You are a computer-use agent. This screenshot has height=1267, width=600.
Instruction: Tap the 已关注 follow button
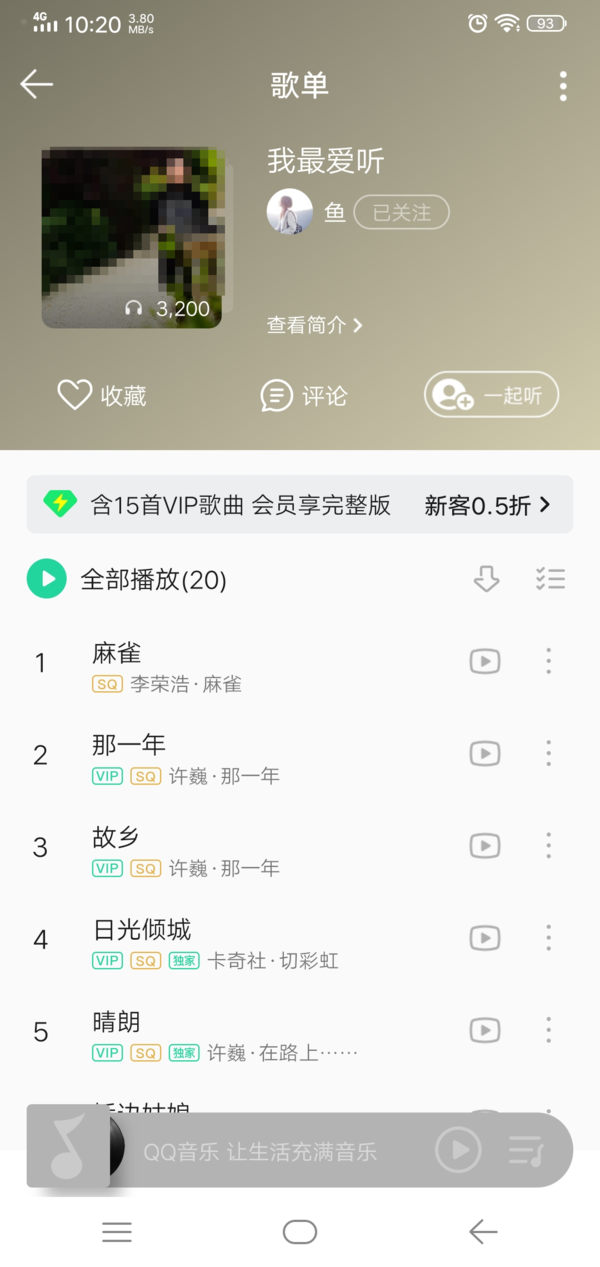tap(401, 212)
